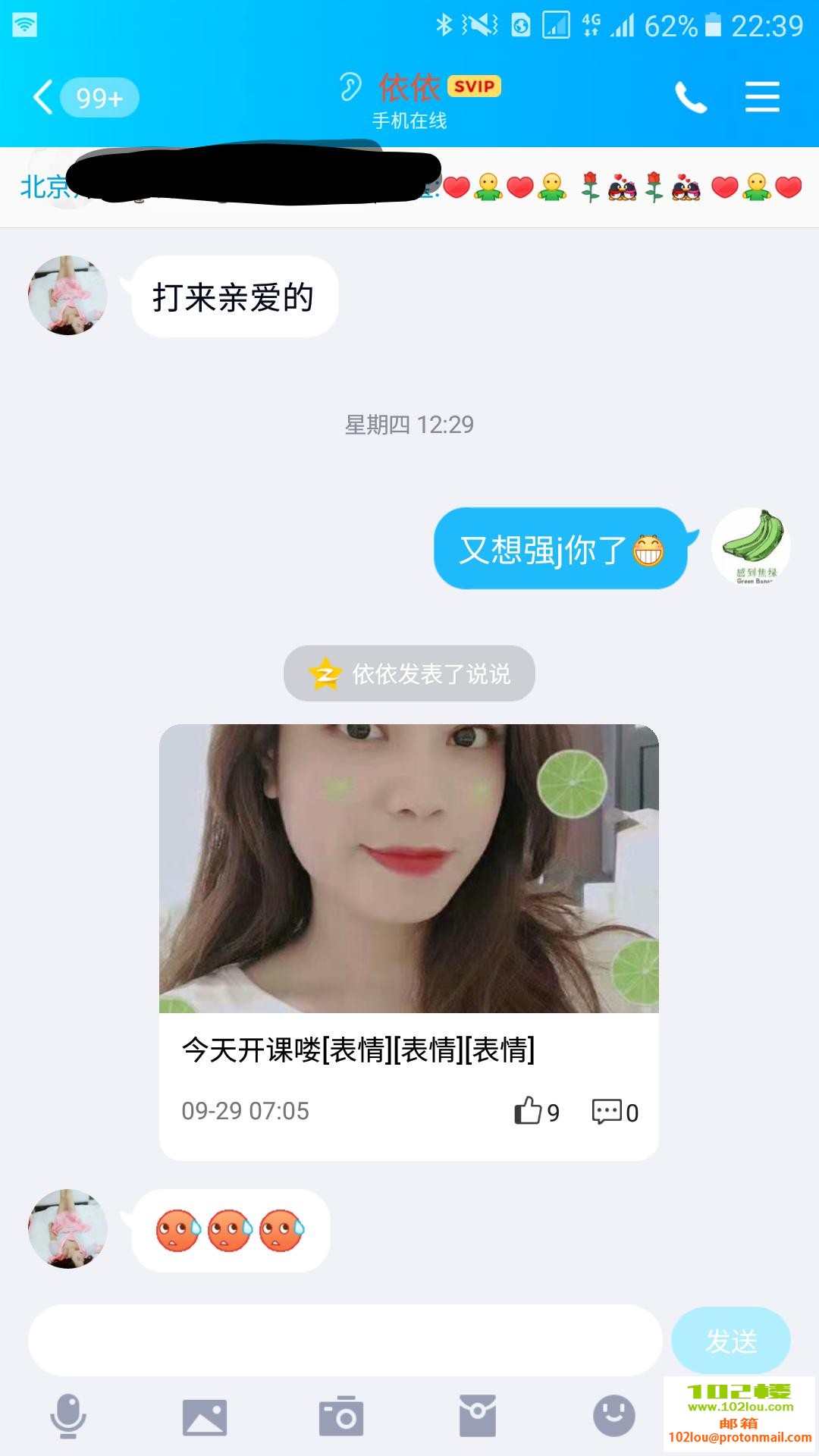The height and width of the screenshot is (1456, 819).
Task: Start a voice call with 依依
Action: pyautogui.click(x=691, y=98)
